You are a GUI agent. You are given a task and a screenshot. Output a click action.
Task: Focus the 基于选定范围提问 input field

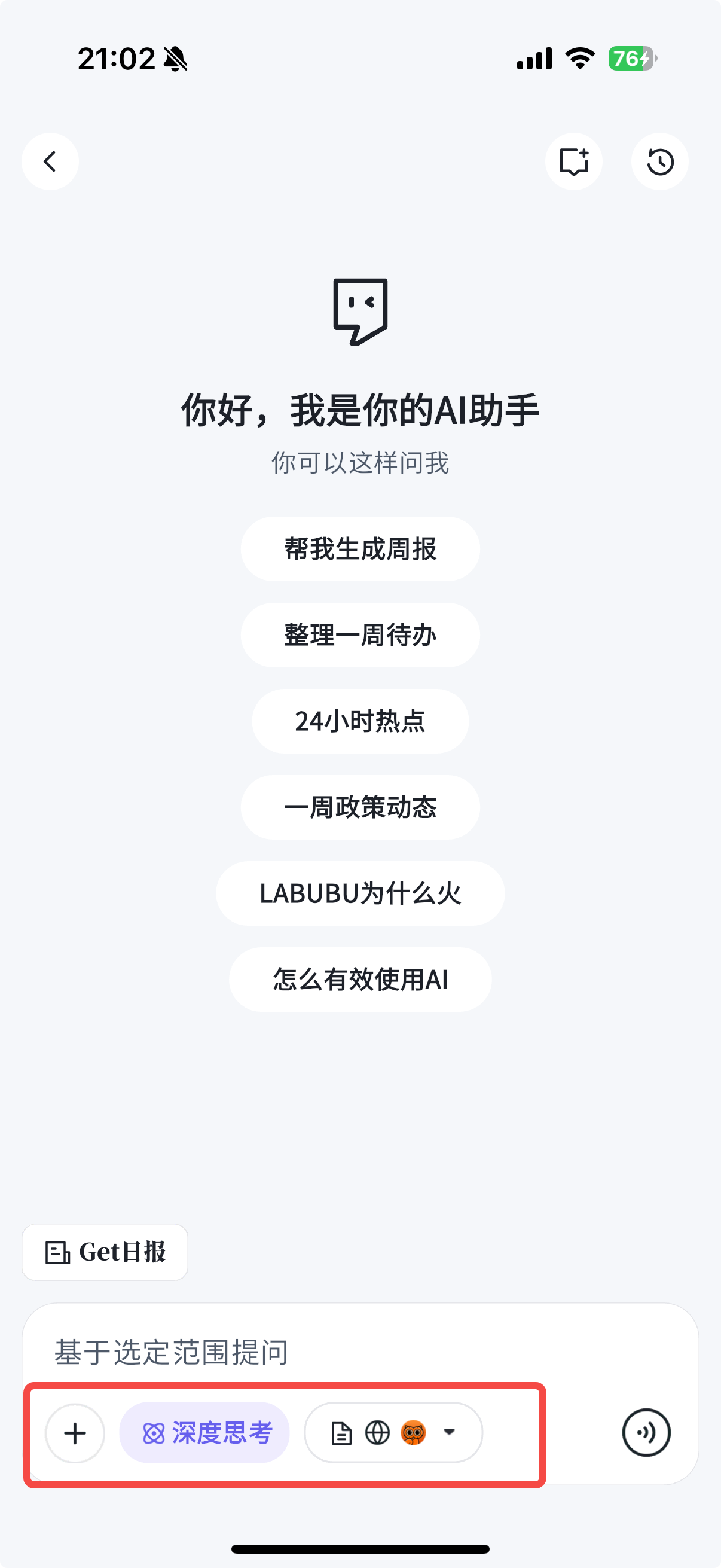(304, 1353)
